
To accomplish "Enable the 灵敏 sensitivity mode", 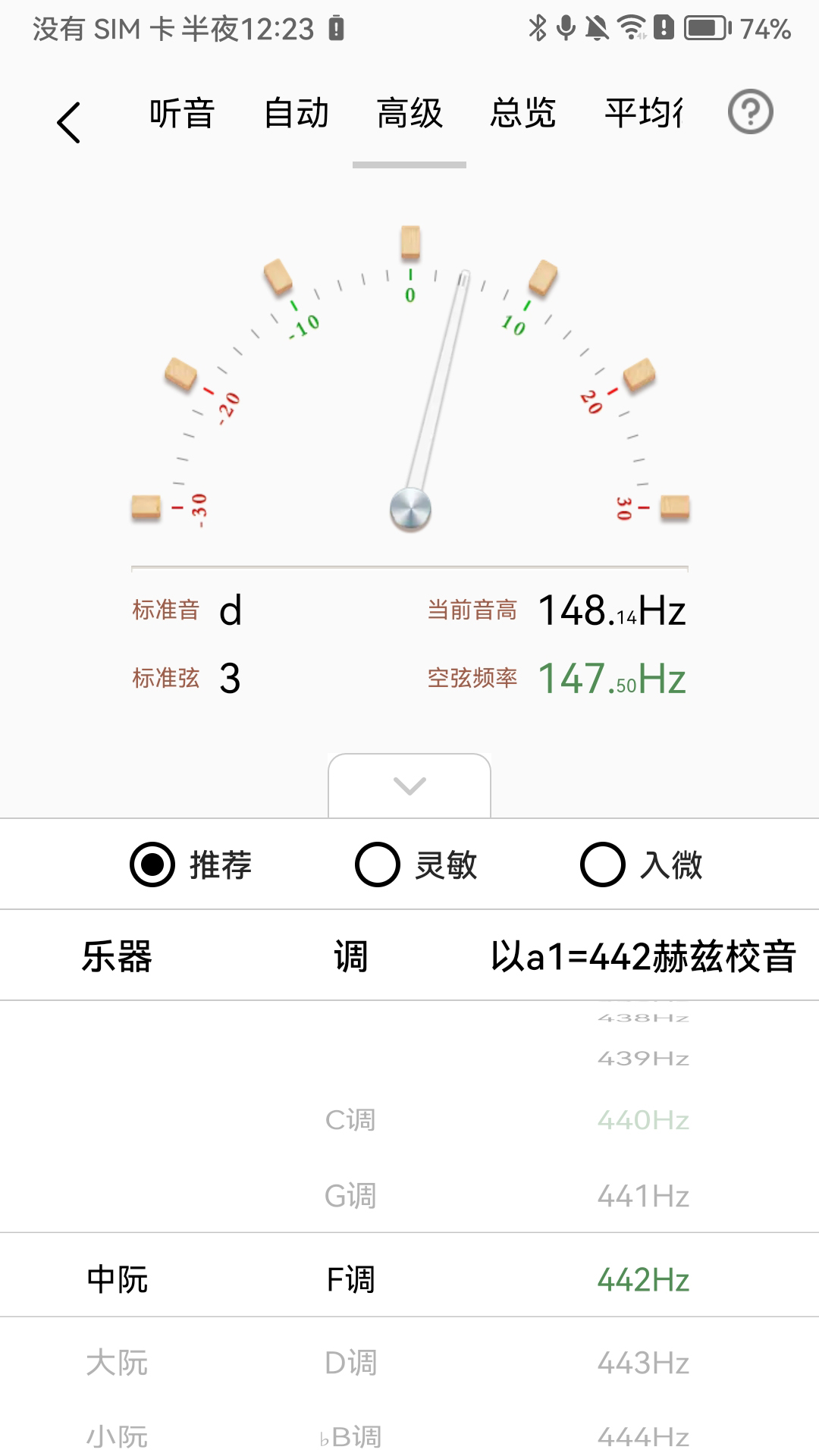I will coord(377,864).
